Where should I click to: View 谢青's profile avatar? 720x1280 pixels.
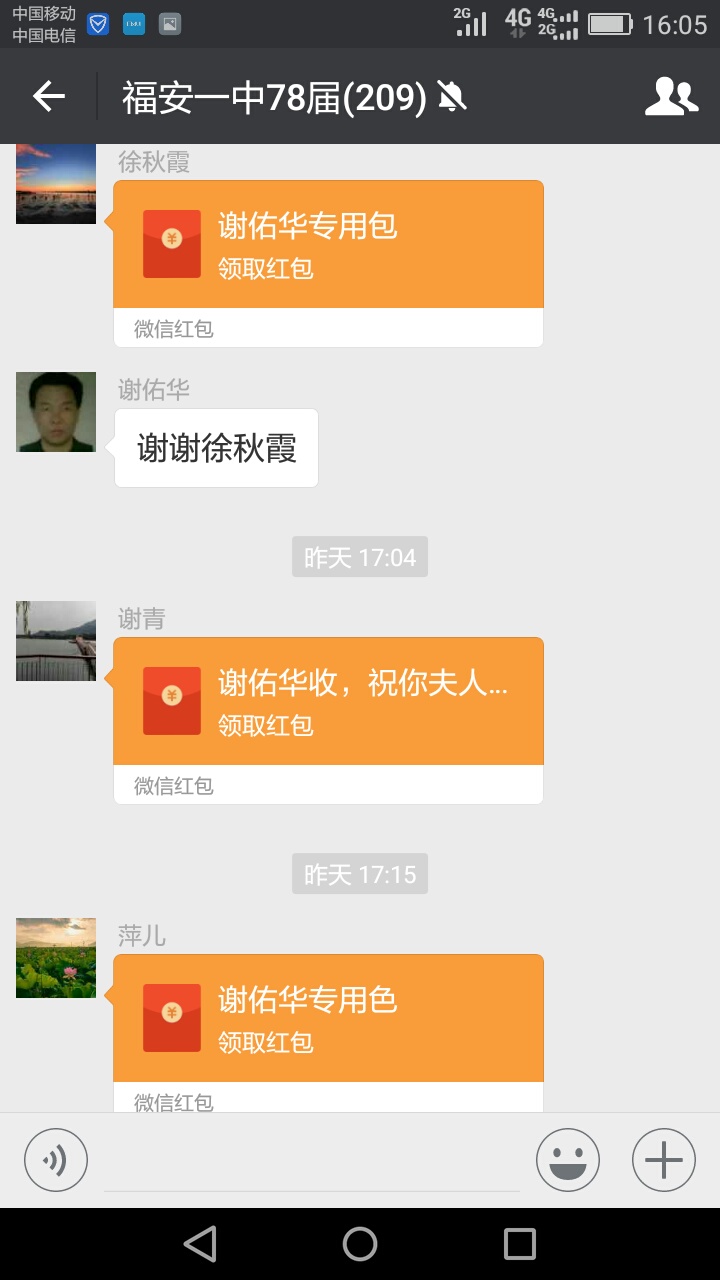point(56,641)
